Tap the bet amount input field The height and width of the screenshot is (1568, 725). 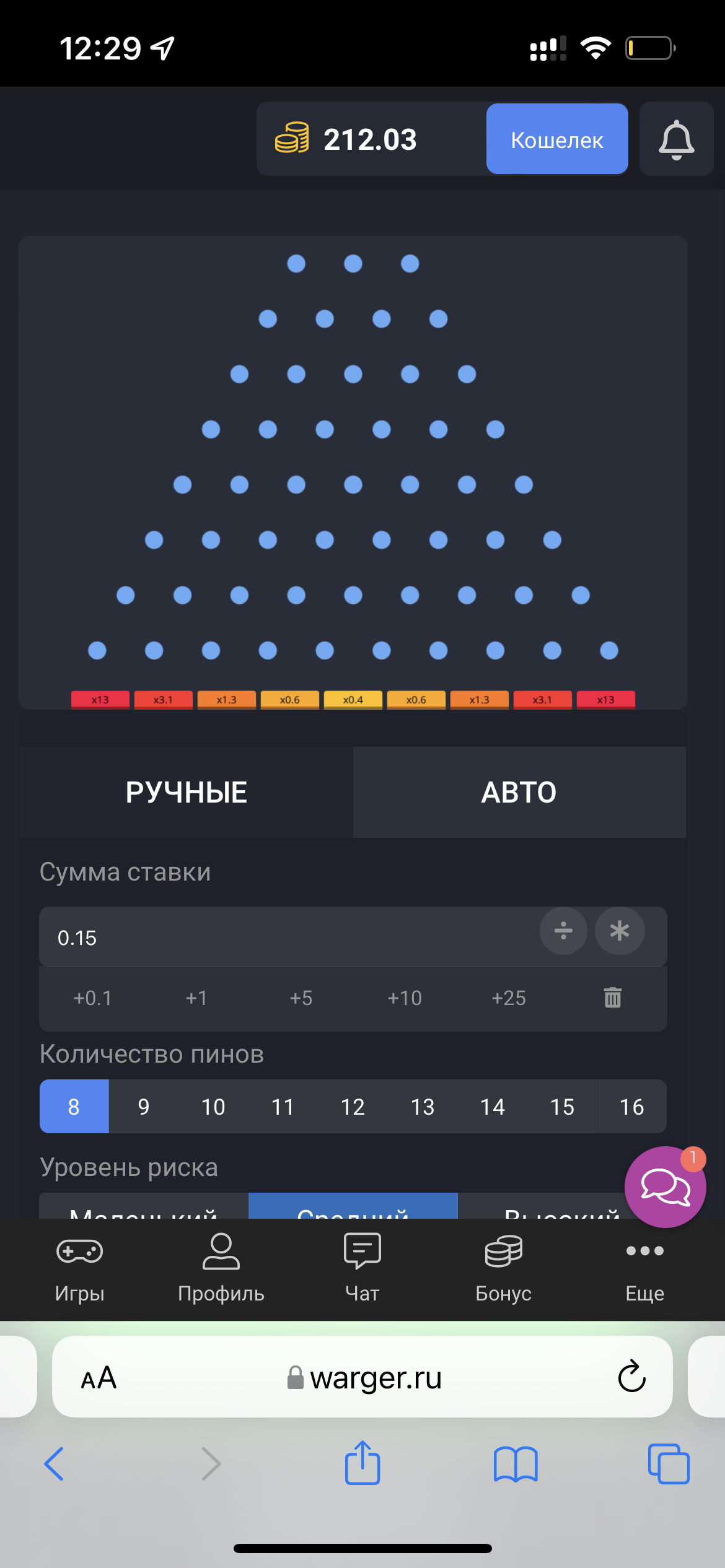[x=279, y=938]
